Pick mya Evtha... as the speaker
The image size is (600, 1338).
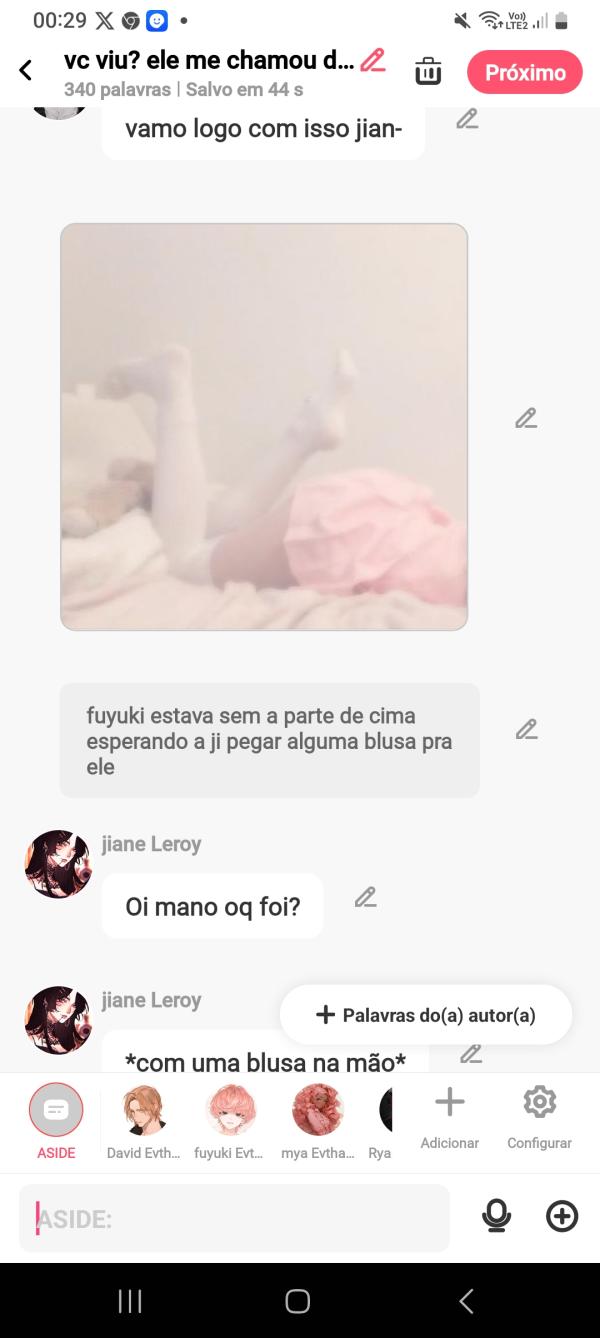click(x=317, y=1120)
